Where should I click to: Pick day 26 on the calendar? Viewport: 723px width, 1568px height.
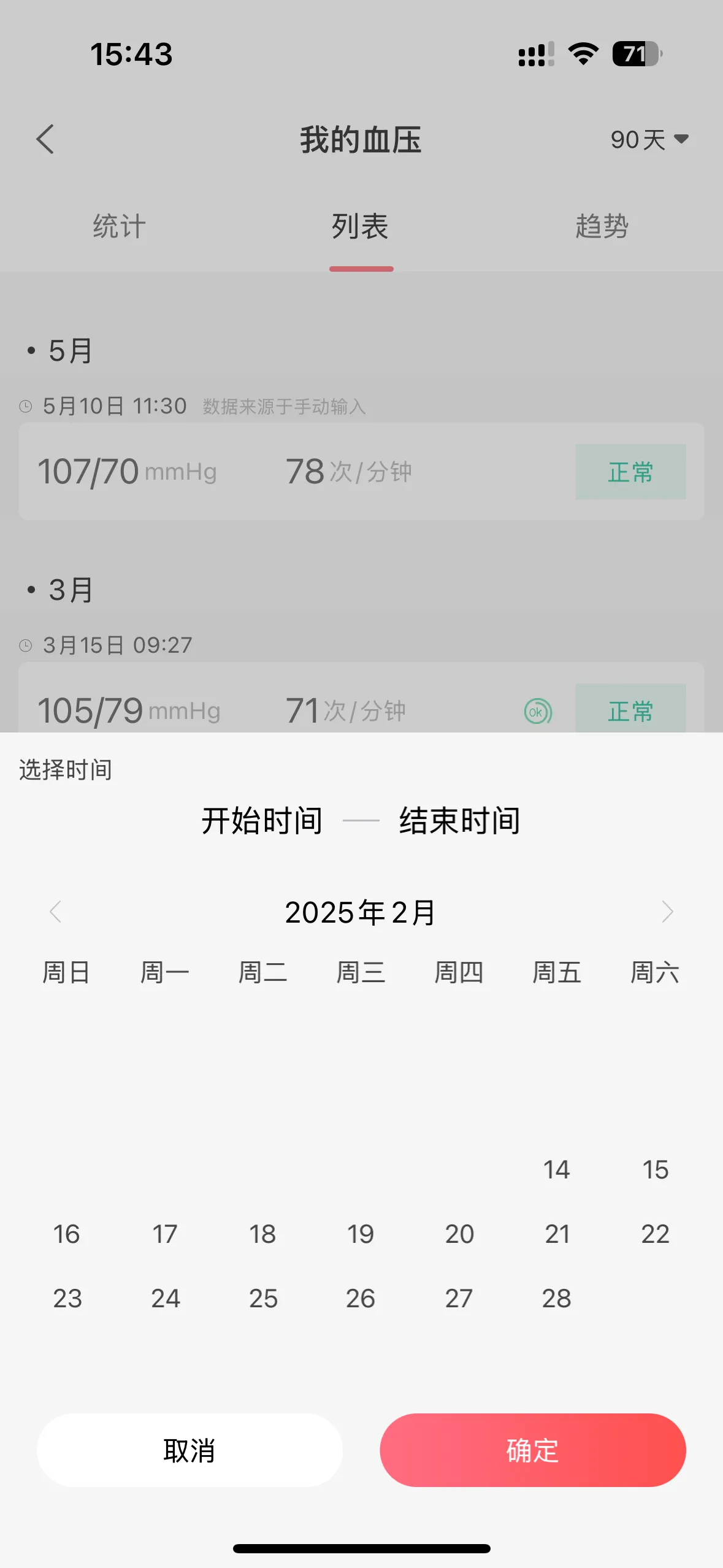click(x=361, y=1299)
